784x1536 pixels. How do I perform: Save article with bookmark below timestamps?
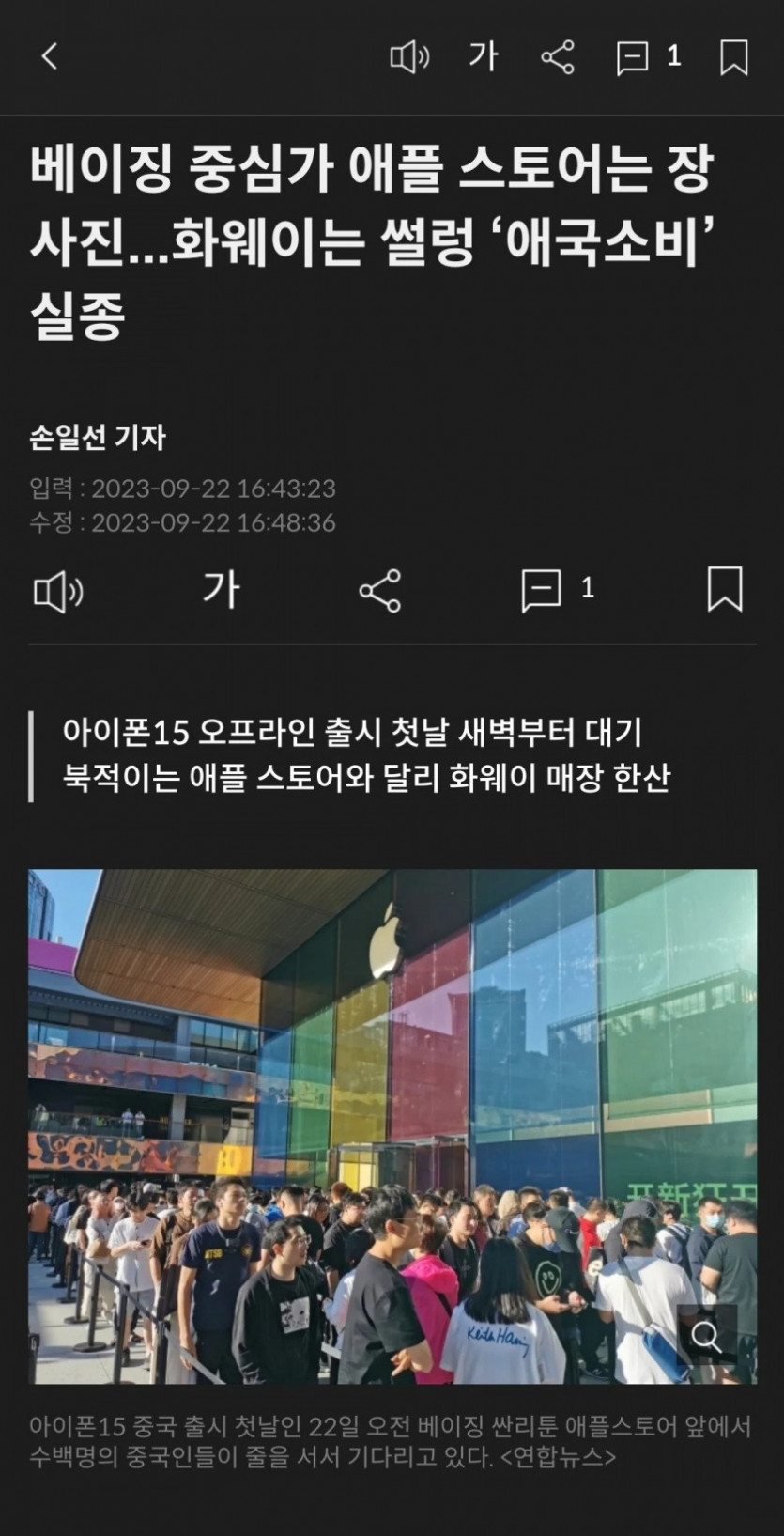[x=724, y=589]
